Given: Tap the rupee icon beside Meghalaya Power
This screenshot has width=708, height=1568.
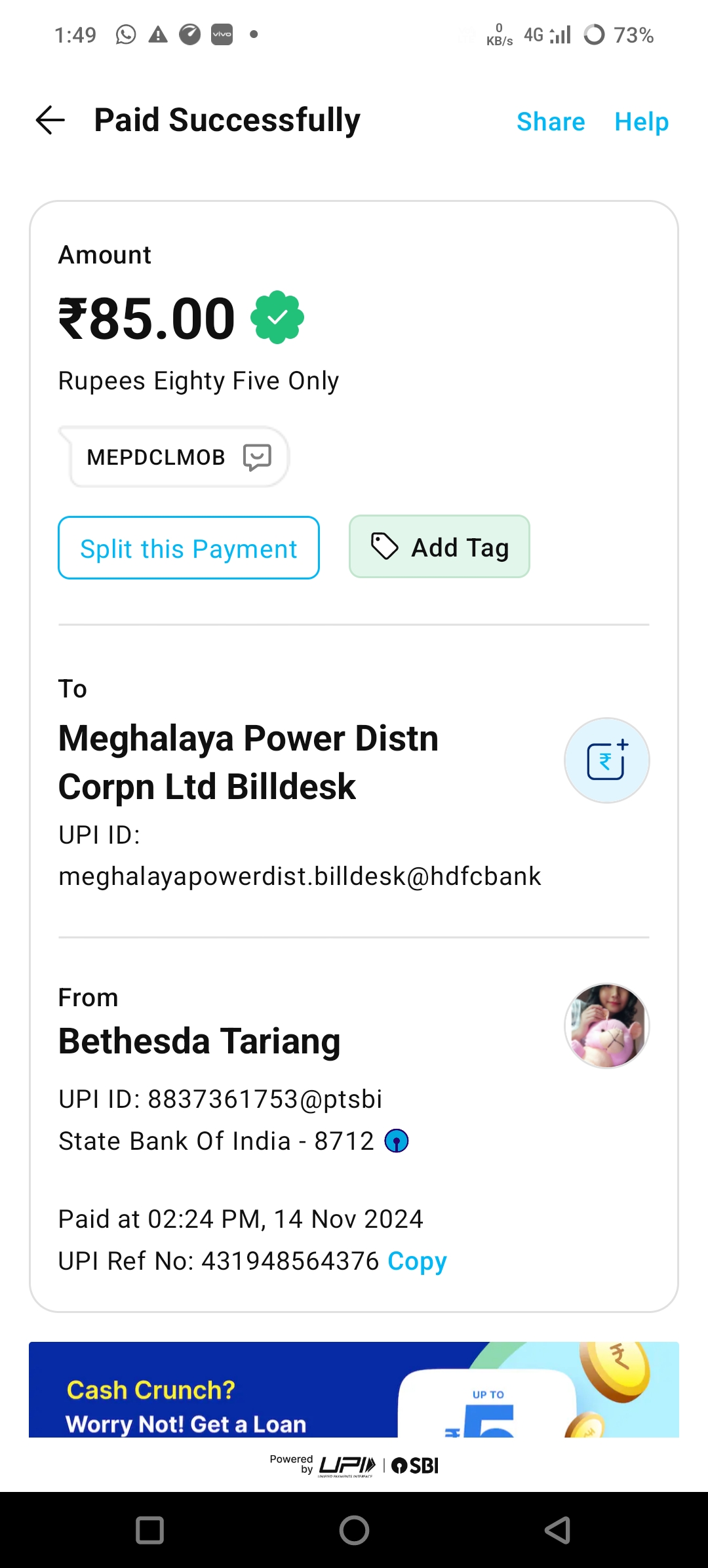Looking at the screenshot, I should click(x=607, y=760).
